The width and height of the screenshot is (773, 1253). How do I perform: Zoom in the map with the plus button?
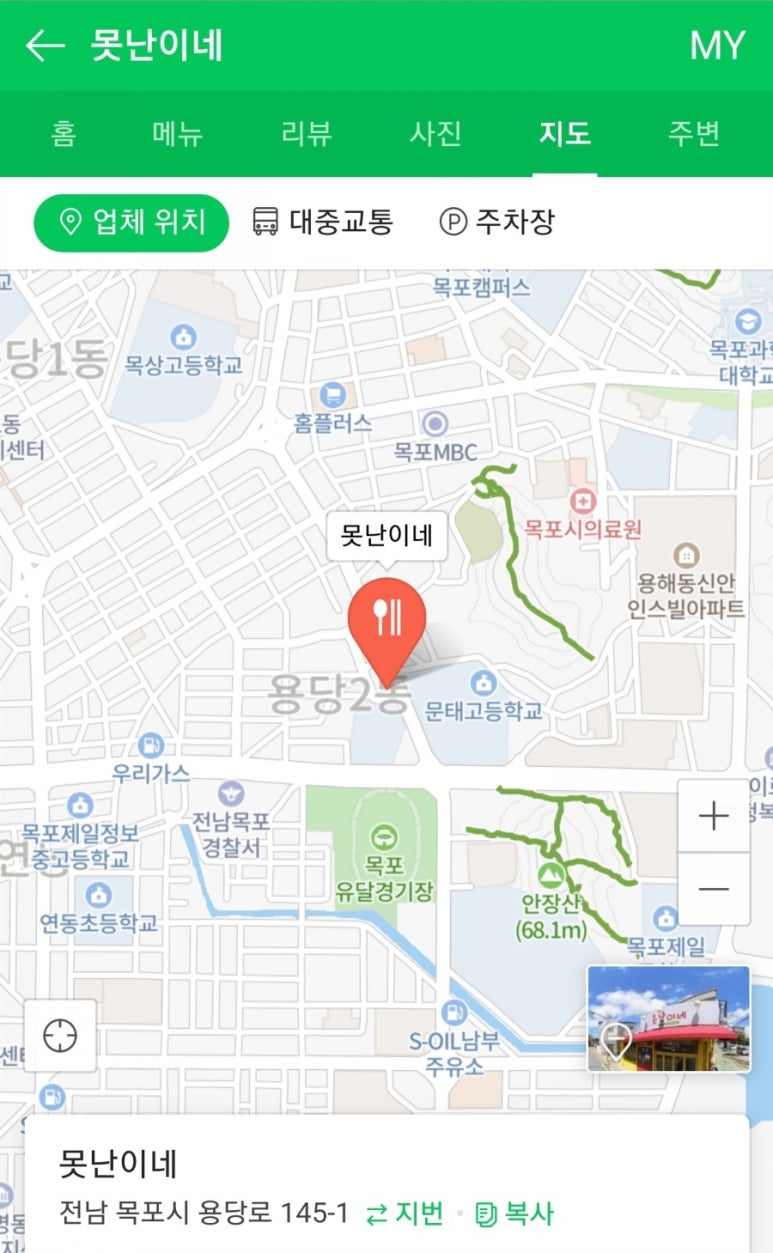tap(714, 816)
